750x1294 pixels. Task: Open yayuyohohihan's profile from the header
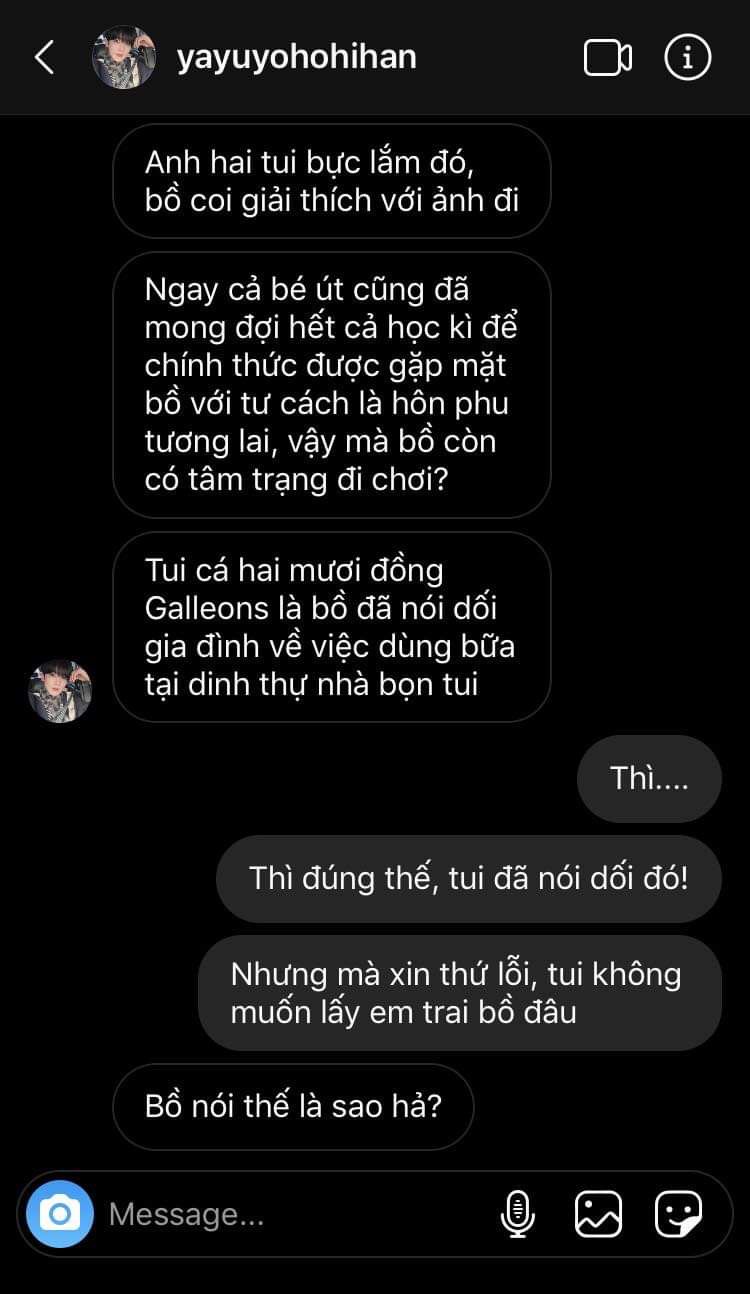296,57
